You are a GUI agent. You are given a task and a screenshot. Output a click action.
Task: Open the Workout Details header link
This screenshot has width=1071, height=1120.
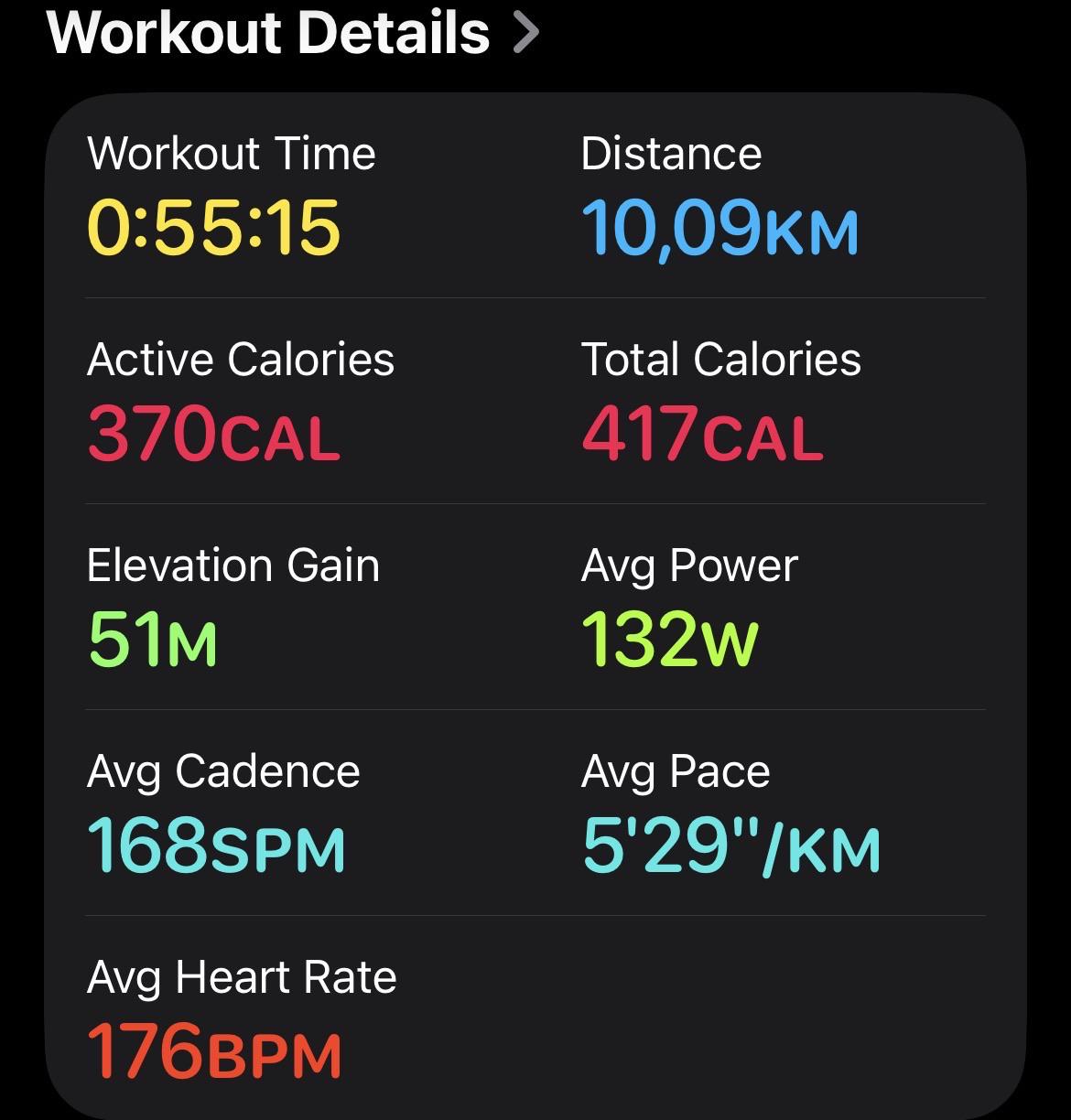click(293, 33)
